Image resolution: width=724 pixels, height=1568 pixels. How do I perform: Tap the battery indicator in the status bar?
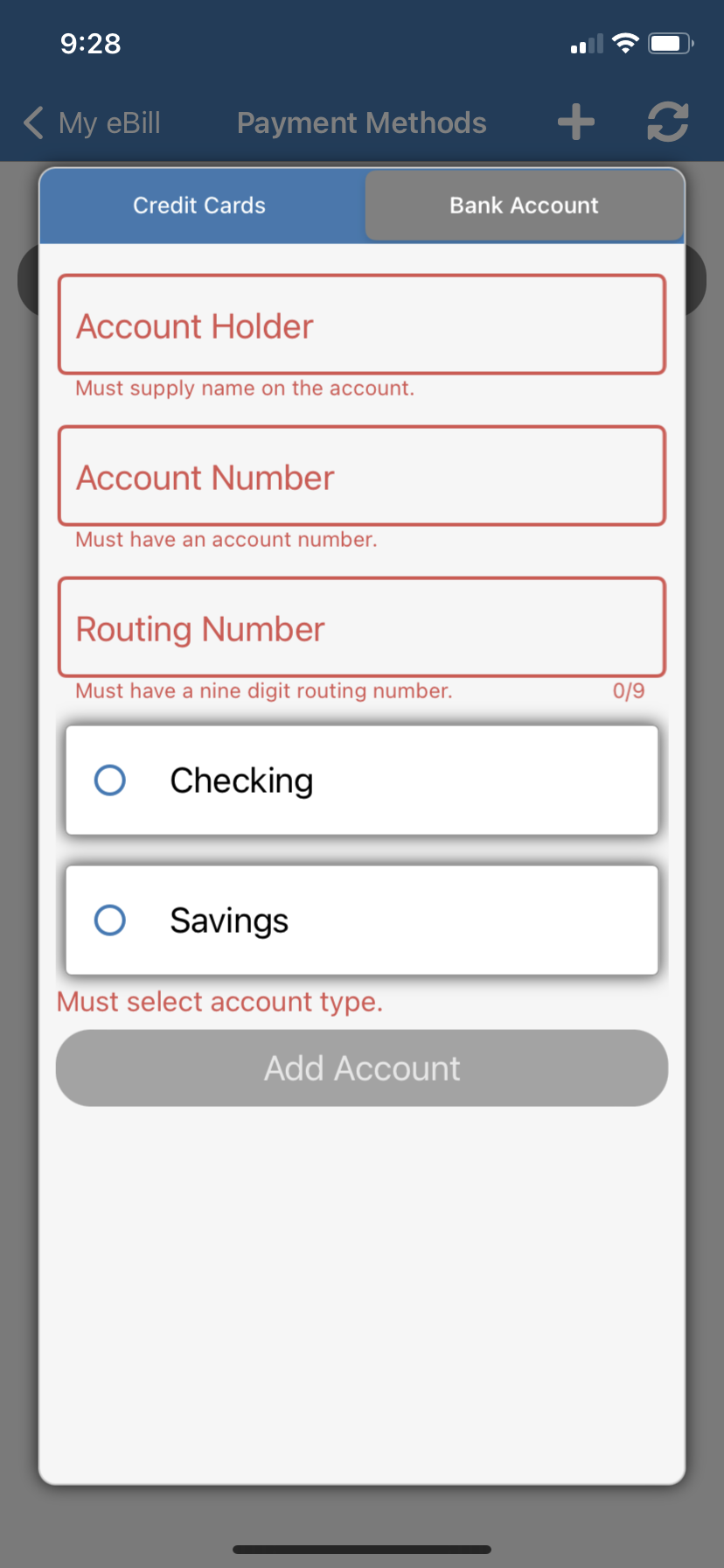[x=670, y=42]
